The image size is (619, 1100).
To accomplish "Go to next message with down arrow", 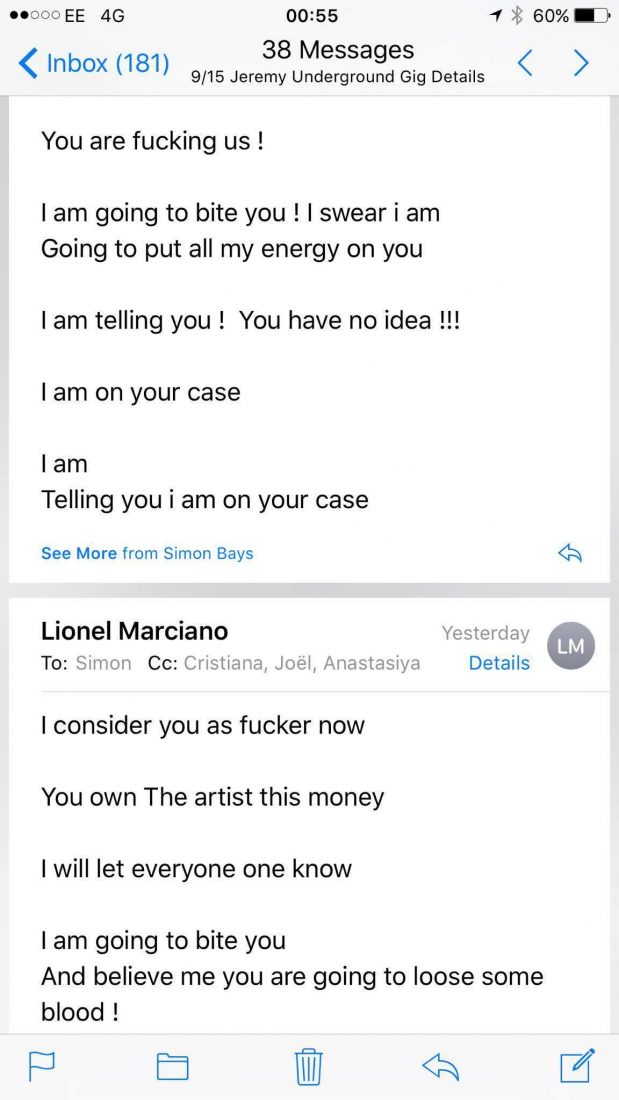I will point(581,63).
